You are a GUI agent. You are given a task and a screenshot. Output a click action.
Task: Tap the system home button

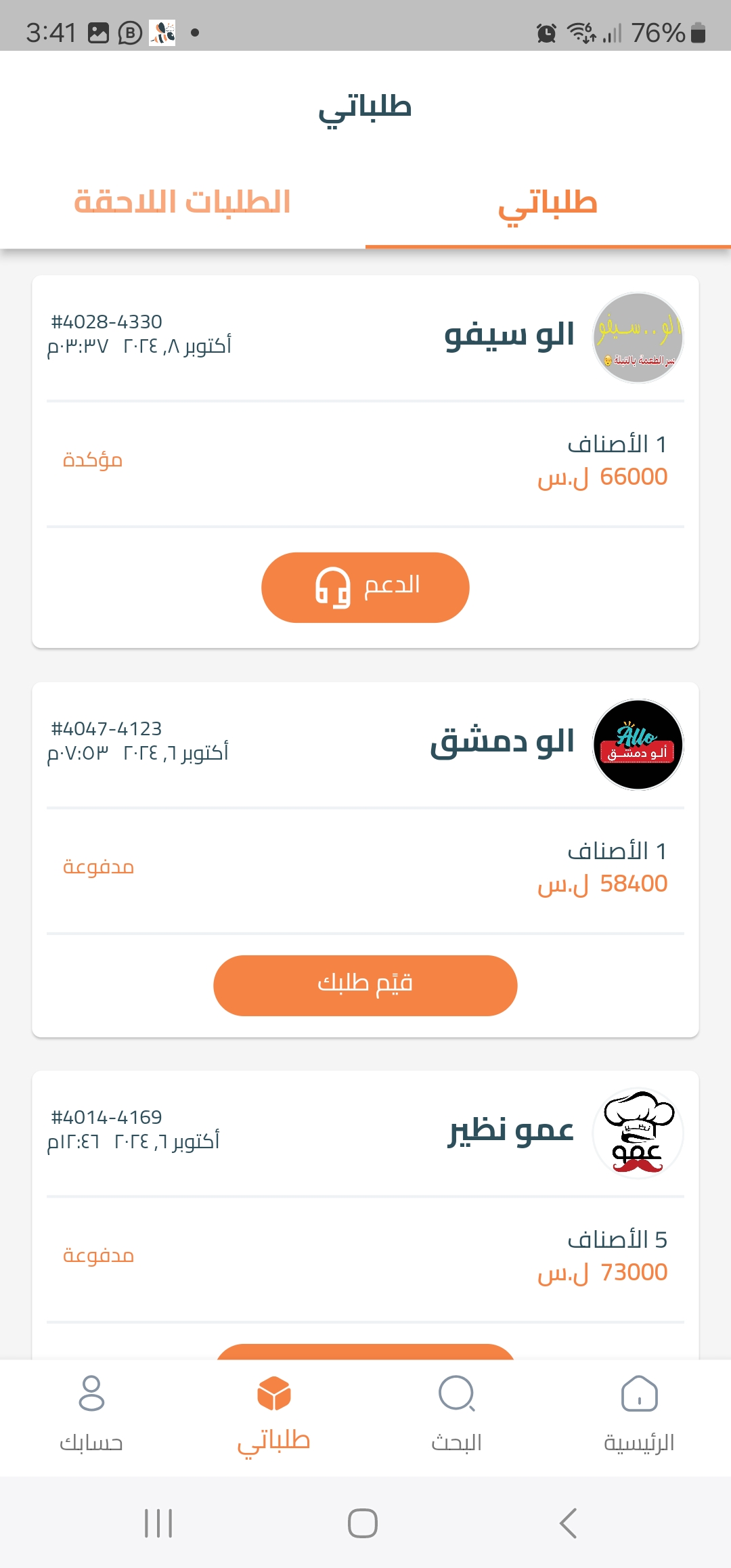tap(363, 1523)
